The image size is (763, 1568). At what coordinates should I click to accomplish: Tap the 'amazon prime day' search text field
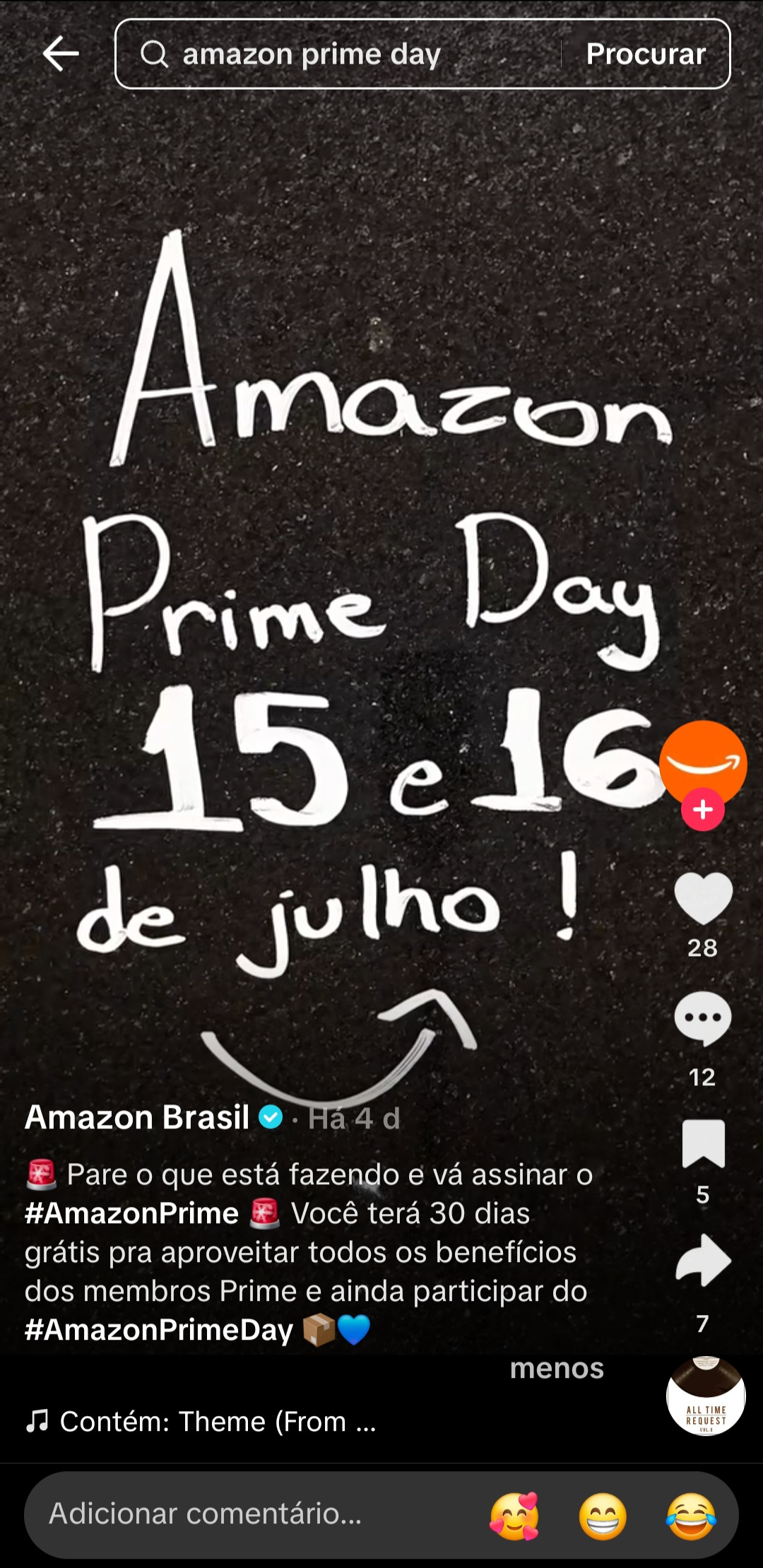[311, 54]
